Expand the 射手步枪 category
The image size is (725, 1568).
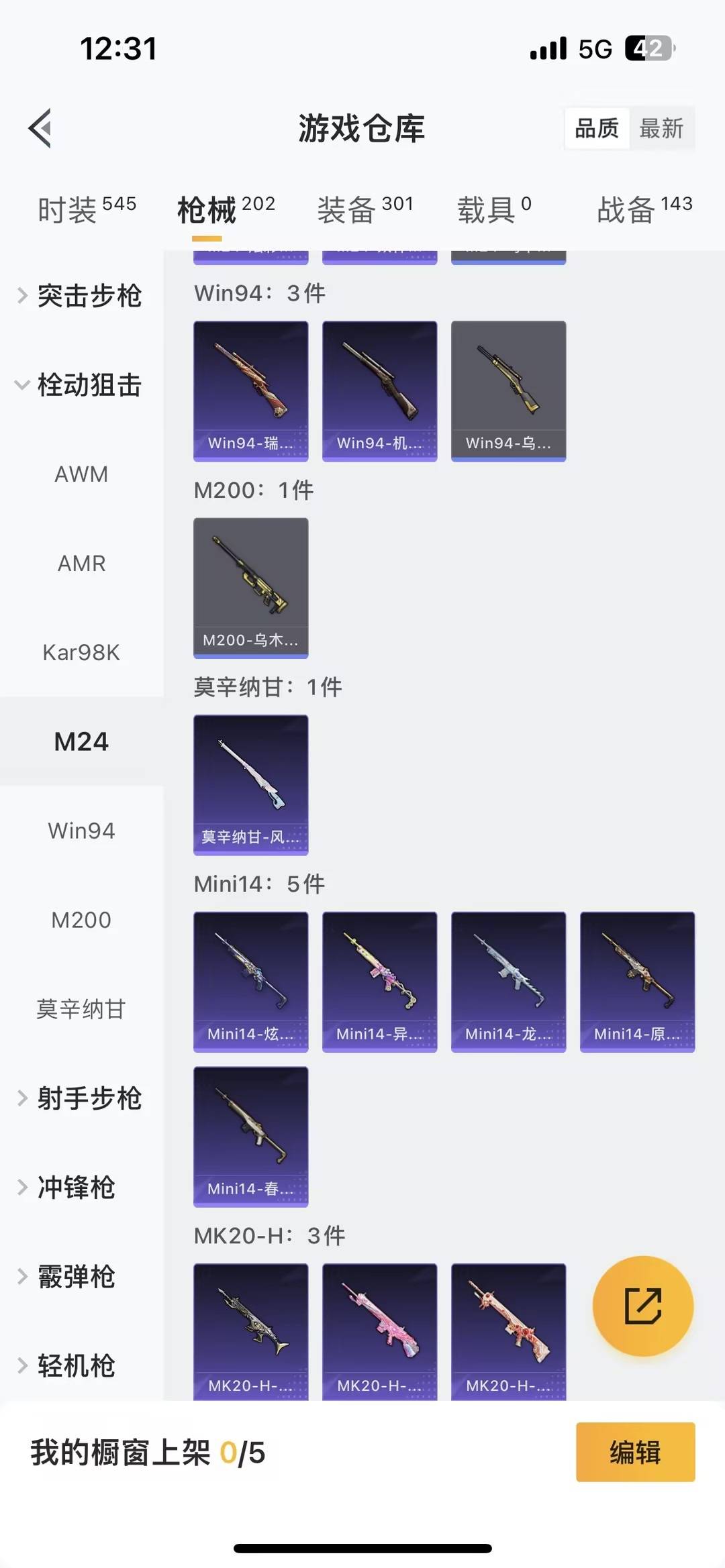click(89, 1099)
